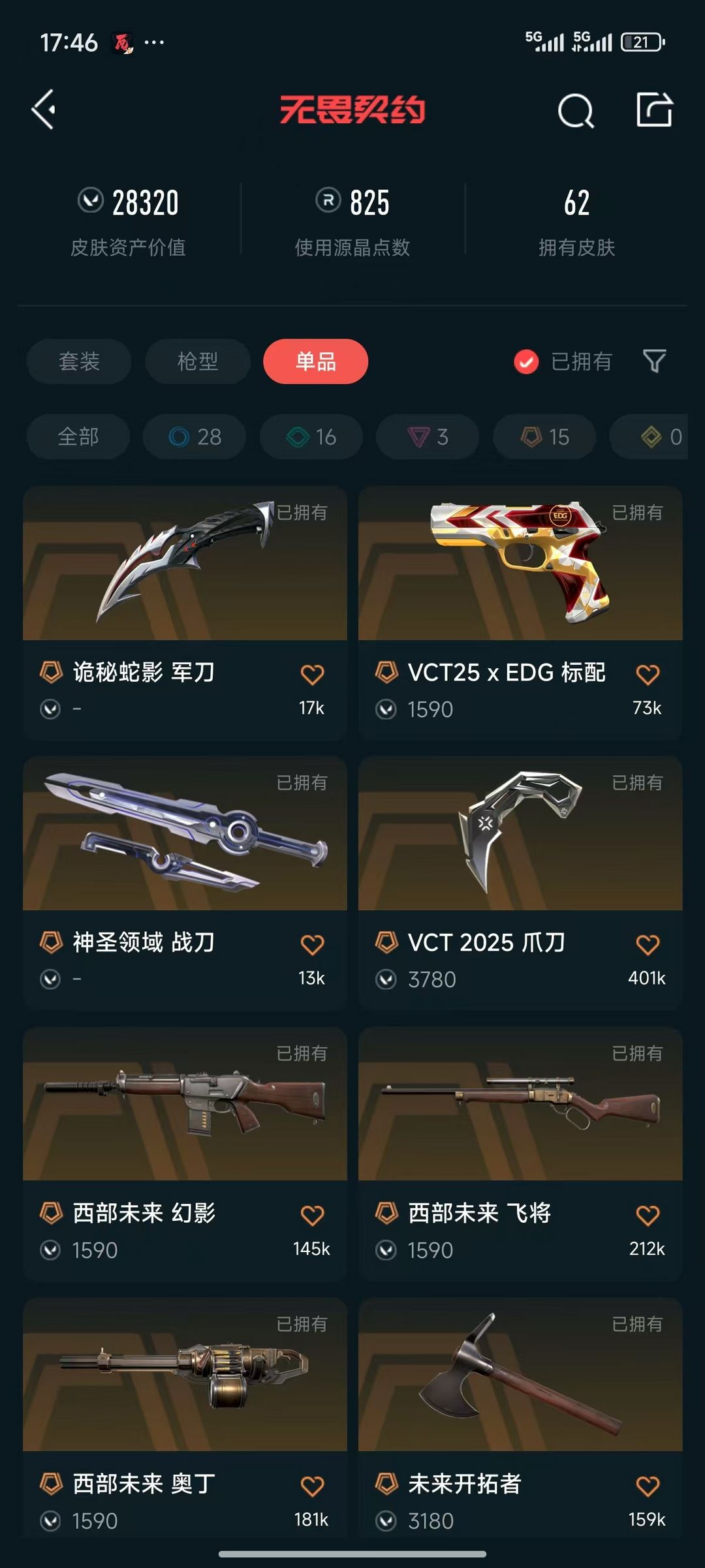Open the 神圣领域 战刀 skin card

pyautogui.click(x=185, y=883)
